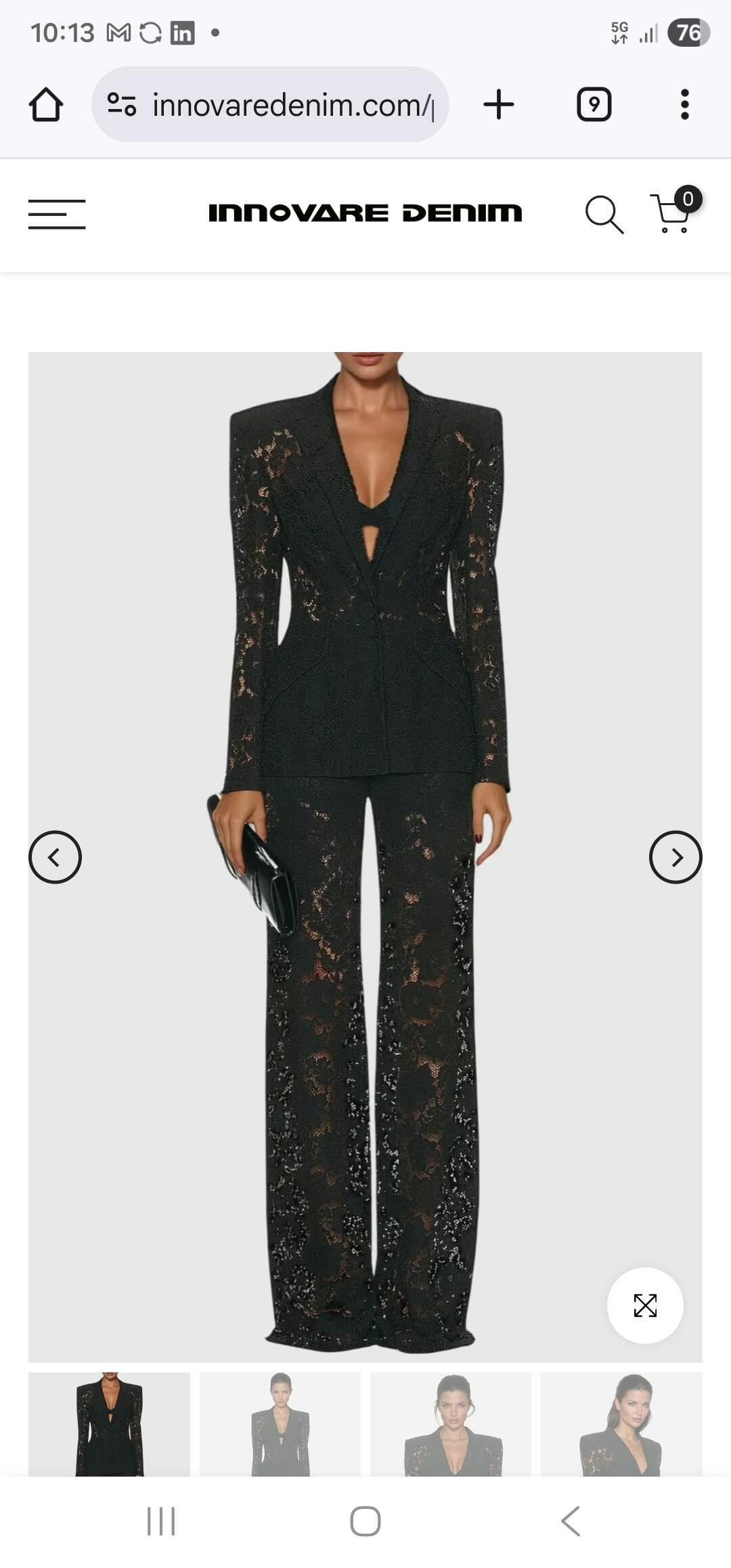
Task: Open a new browser tab
Action: 499,105
